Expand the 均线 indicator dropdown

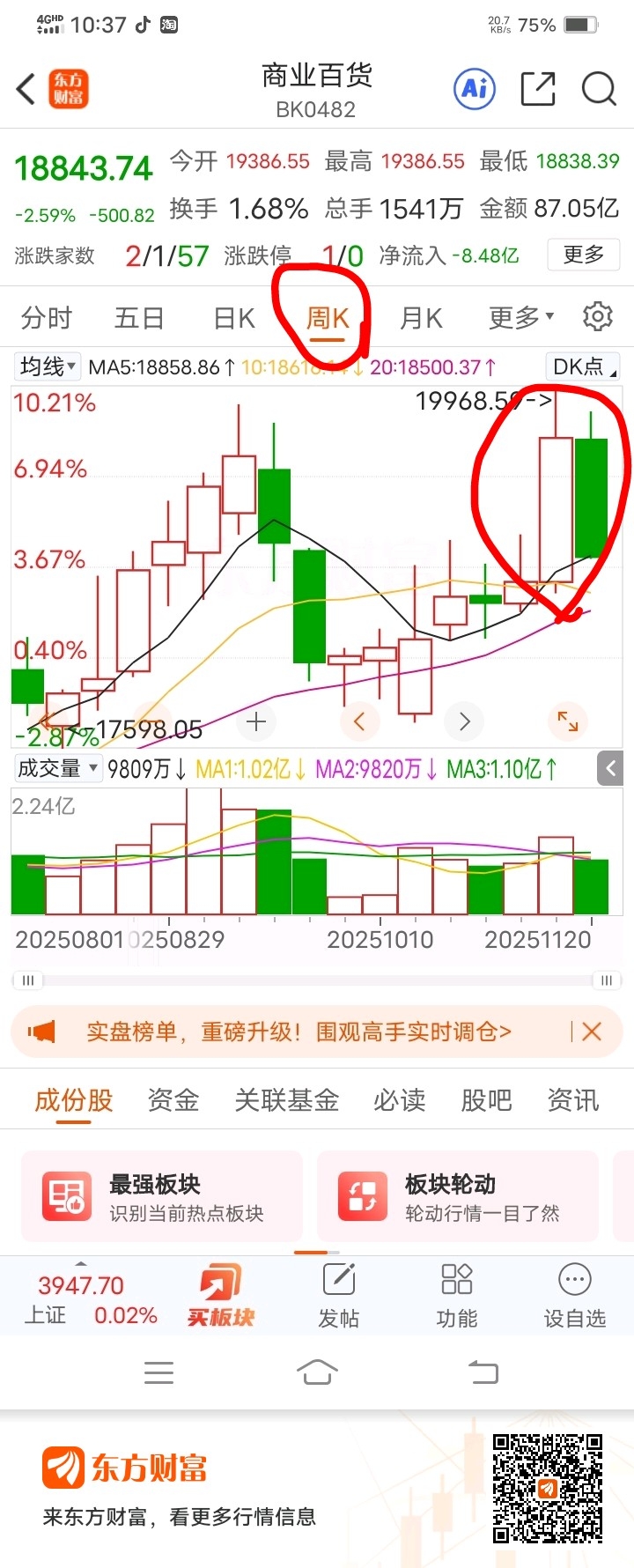click(x=48, y=366)
